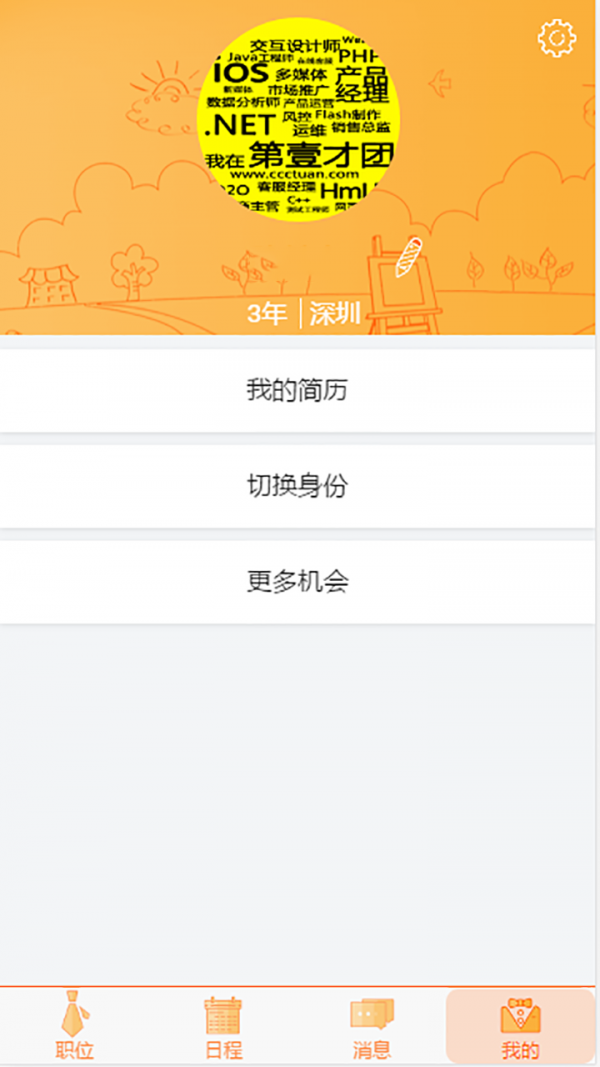This screenshot has height=1067, width=600.
Task: Switch to the 职位 tab
Action: click(75, 1026)
